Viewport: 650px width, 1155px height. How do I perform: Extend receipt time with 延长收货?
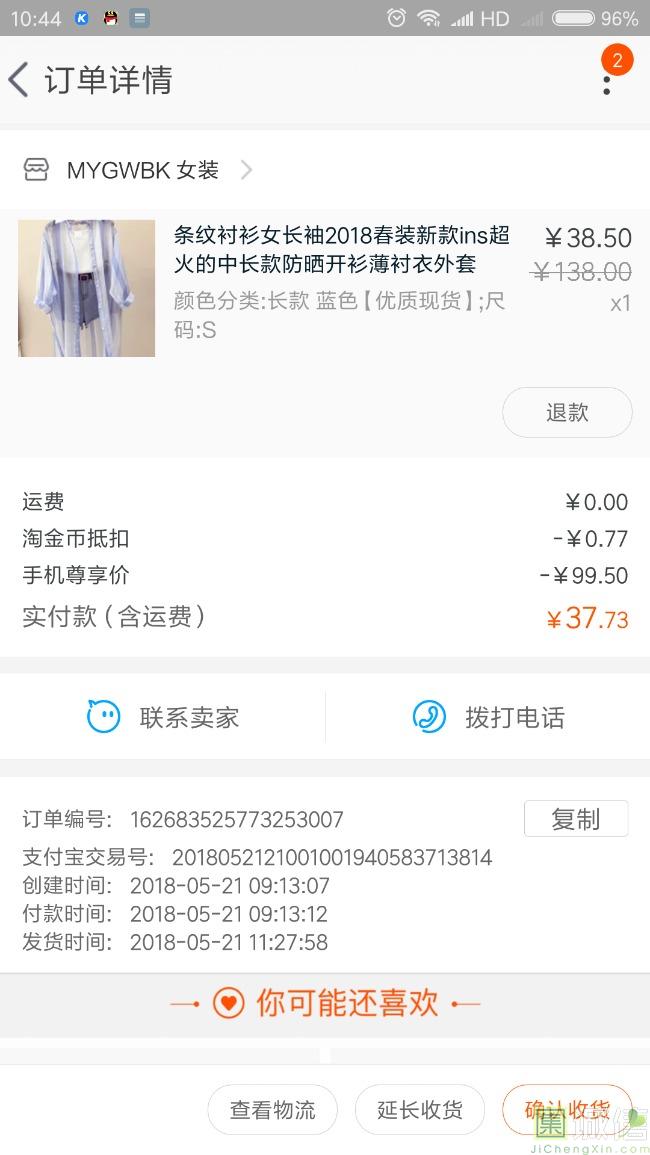(420, 1110)
